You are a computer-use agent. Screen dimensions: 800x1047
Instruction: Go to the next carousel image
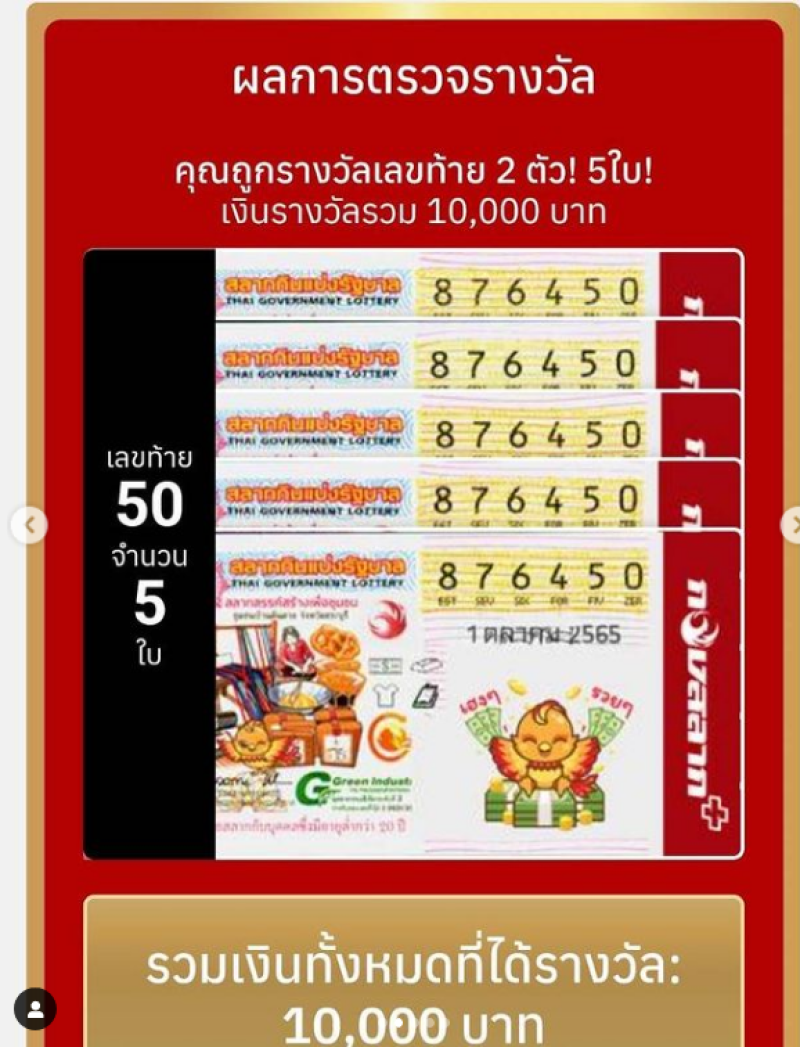(793, 525)
